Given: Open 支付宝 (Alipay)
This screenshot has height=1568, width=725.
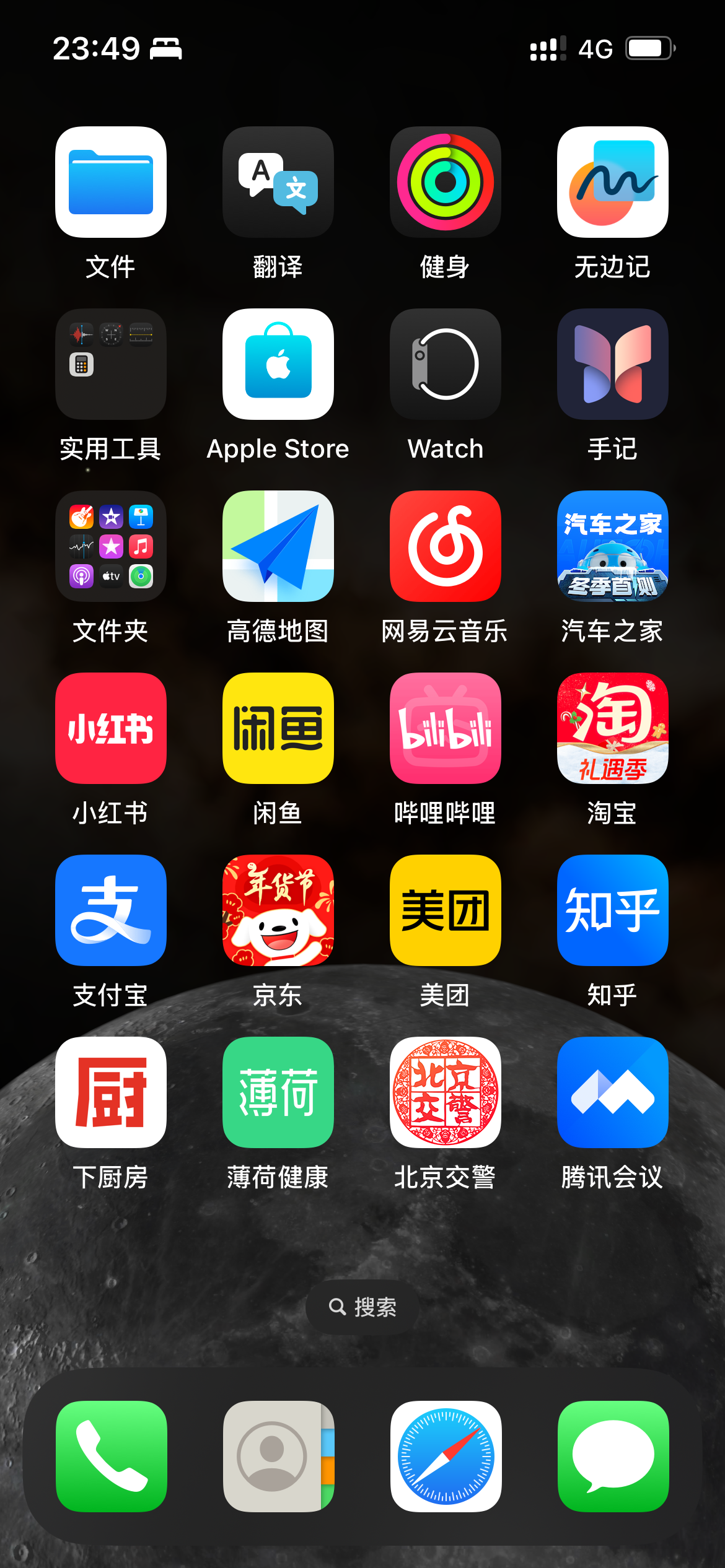Looking at the screenshot, I should (111, 910).
